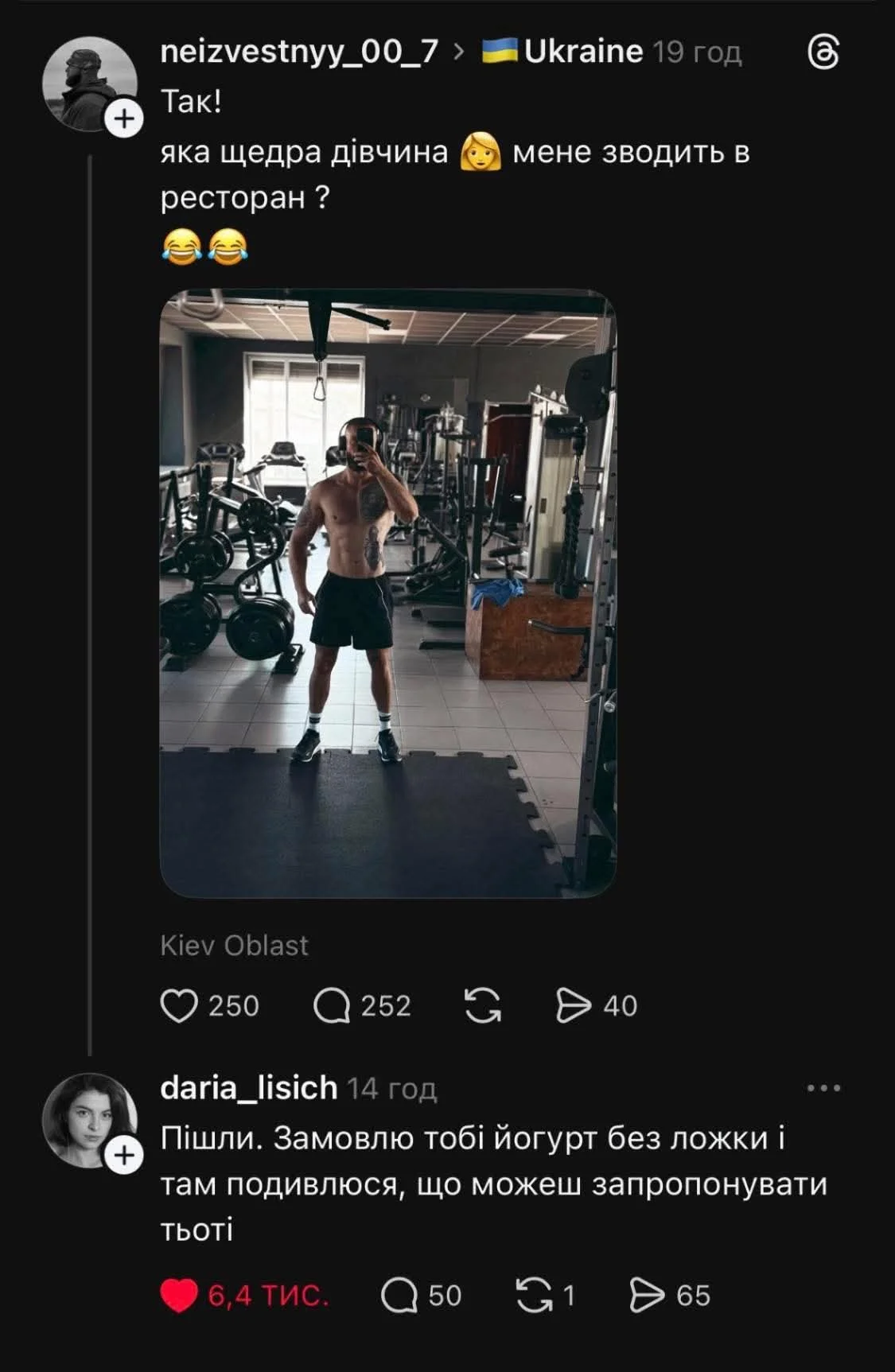Like the post by neizvestnyy_00_7

tap(179, 1006)
